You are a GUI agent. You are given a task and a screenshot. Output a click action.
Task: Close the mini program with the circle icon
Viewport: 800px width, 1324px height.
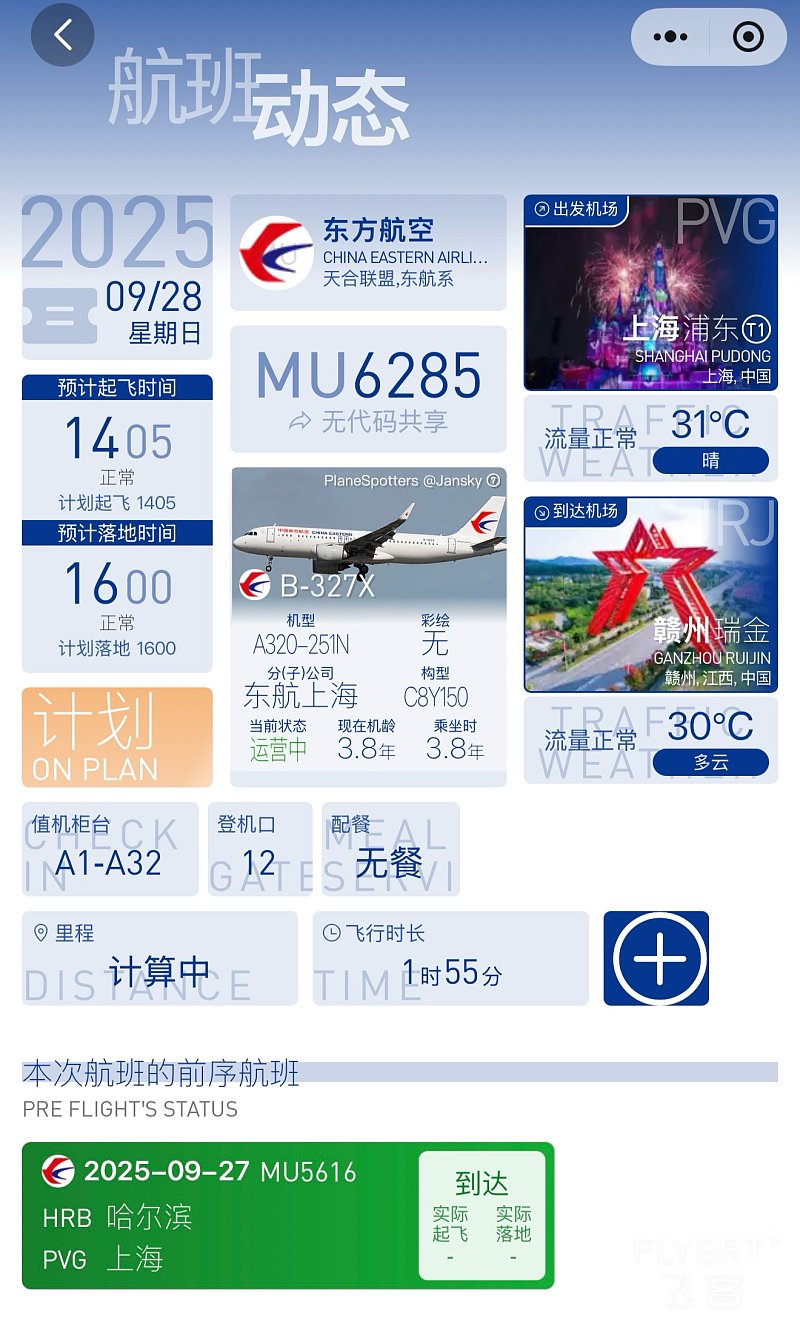(748, 37)
